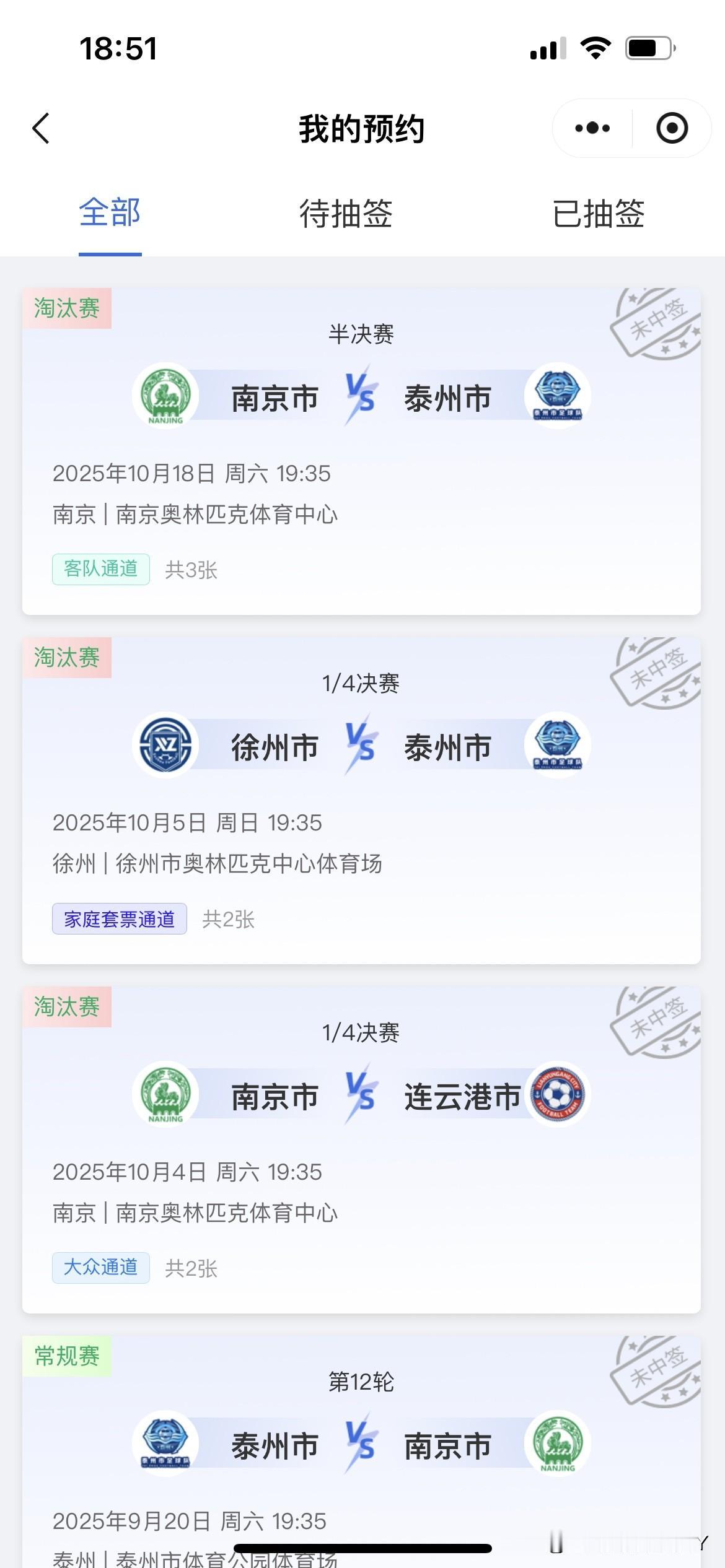The height and width of the screenshot is (1568, 725).
Task: Open the 1/4决赛 南京市 vs 连云港市 reservation
Action: pyautogui.click(x=361, y=1149)
